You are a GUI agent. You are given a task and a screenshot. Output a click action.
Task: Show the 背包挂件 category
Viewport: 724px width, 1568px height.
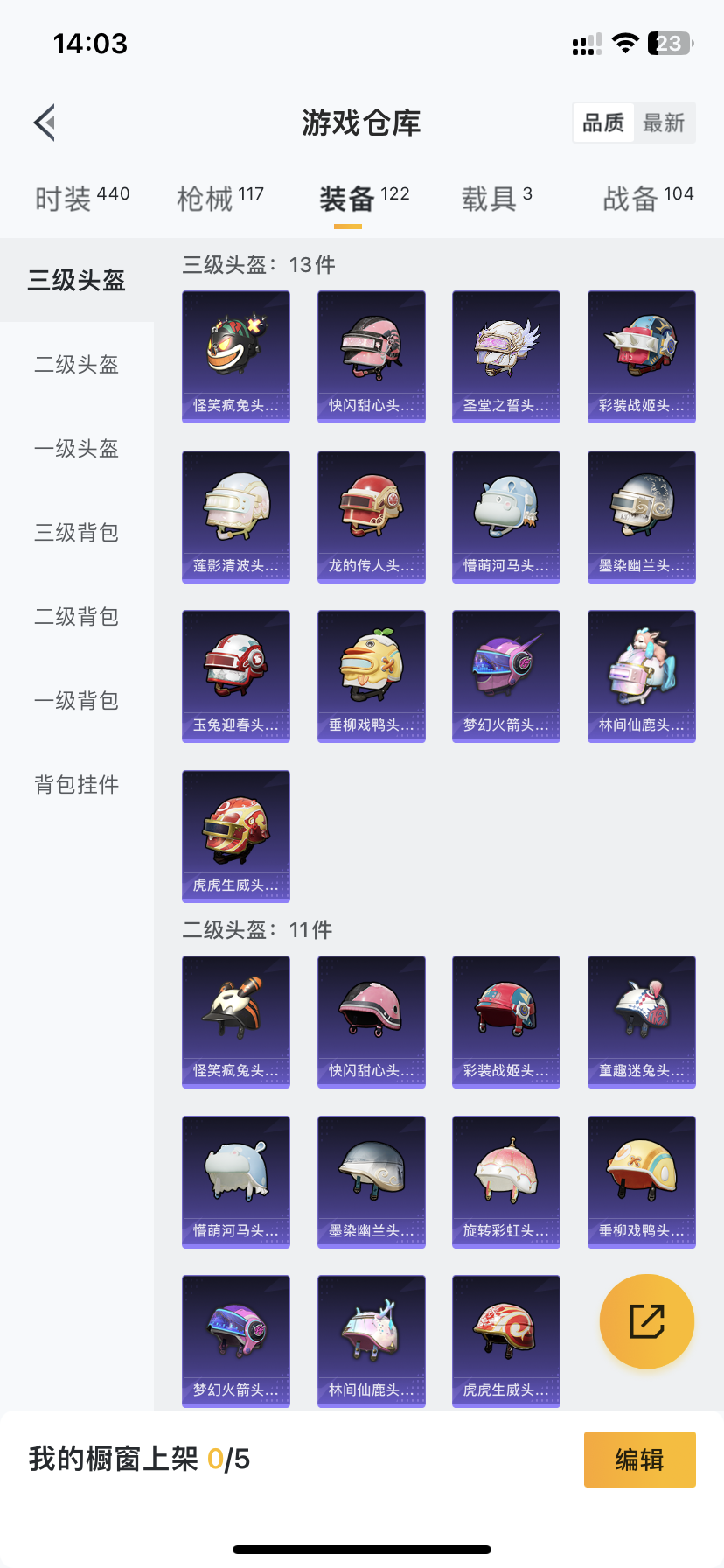(77, 785)
